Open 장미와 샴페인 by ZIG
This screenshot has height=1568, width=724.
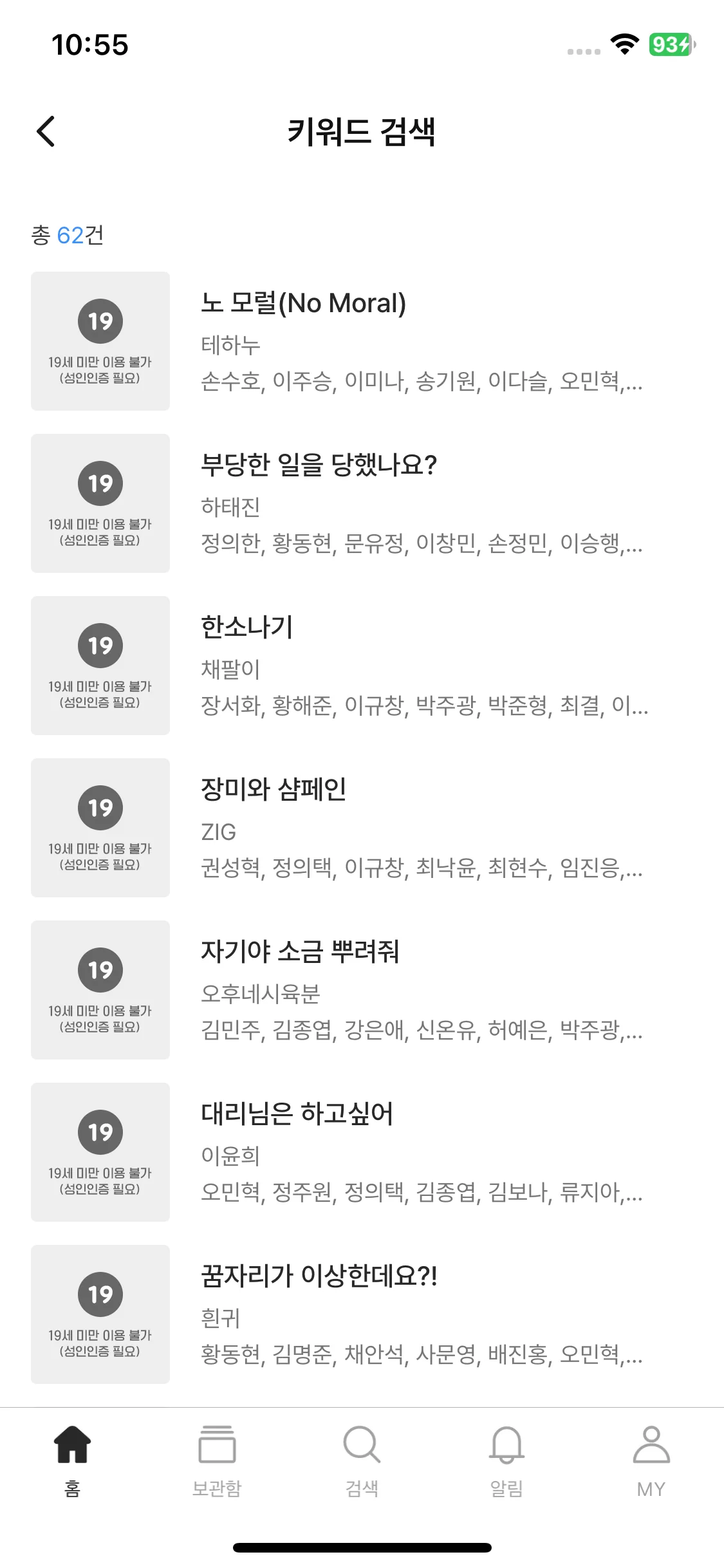274,790
